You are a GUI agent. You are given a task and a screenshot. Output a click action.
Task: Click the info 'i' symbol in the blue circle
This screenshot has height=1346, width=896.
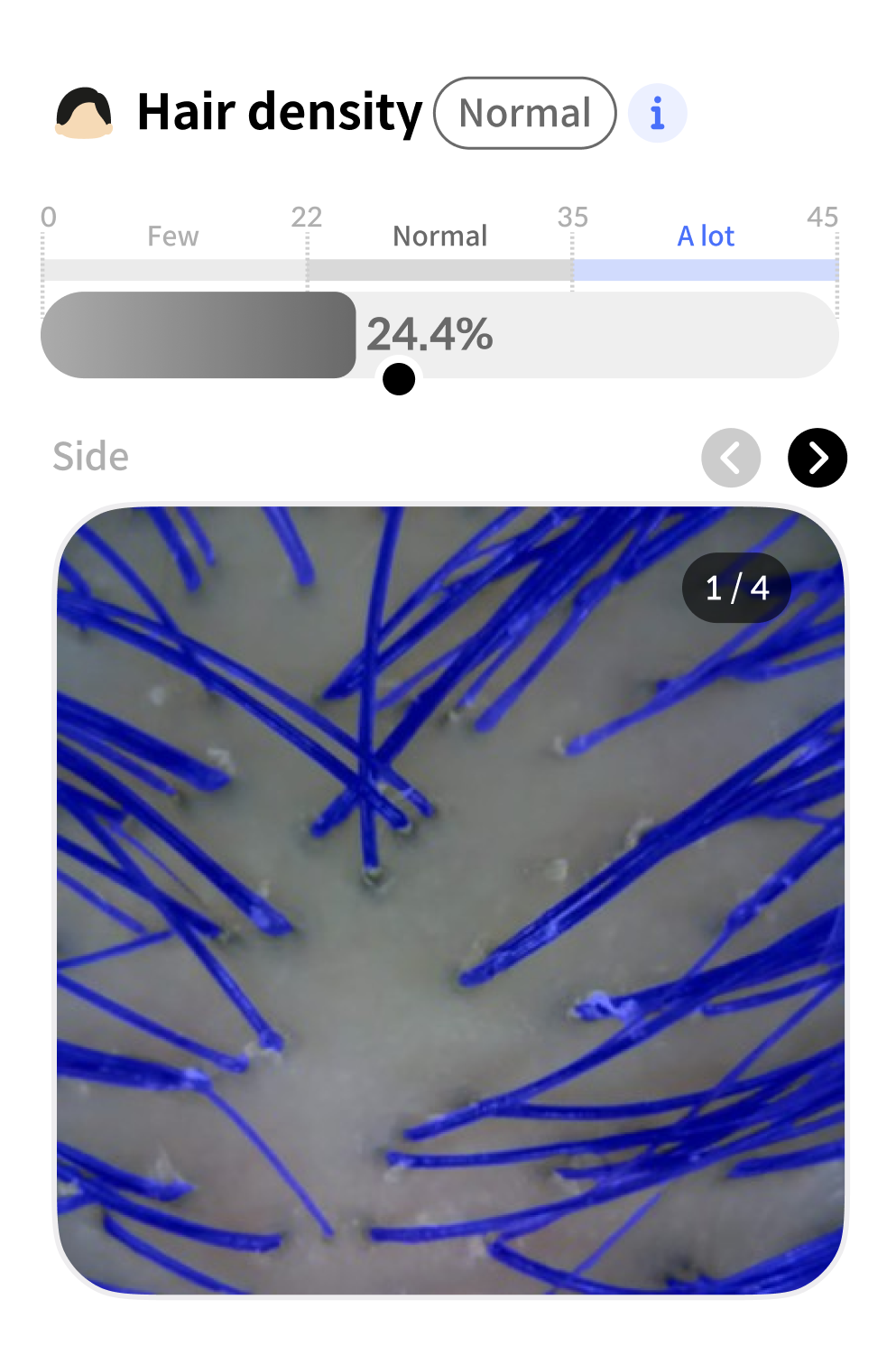tap(658, 112)
